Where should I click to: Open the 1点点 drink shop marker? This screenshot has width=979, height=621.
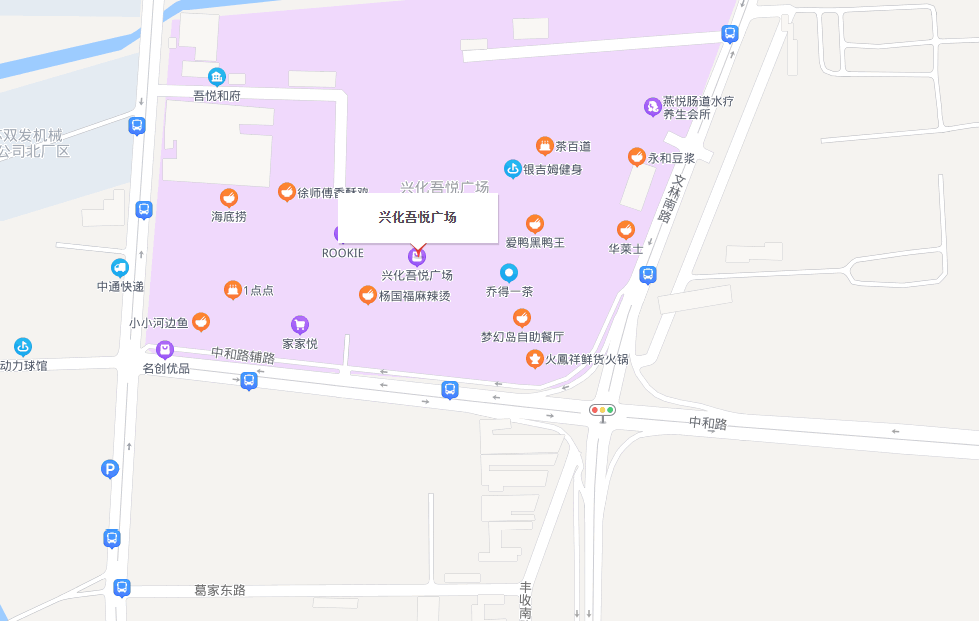tap(233, 290)
